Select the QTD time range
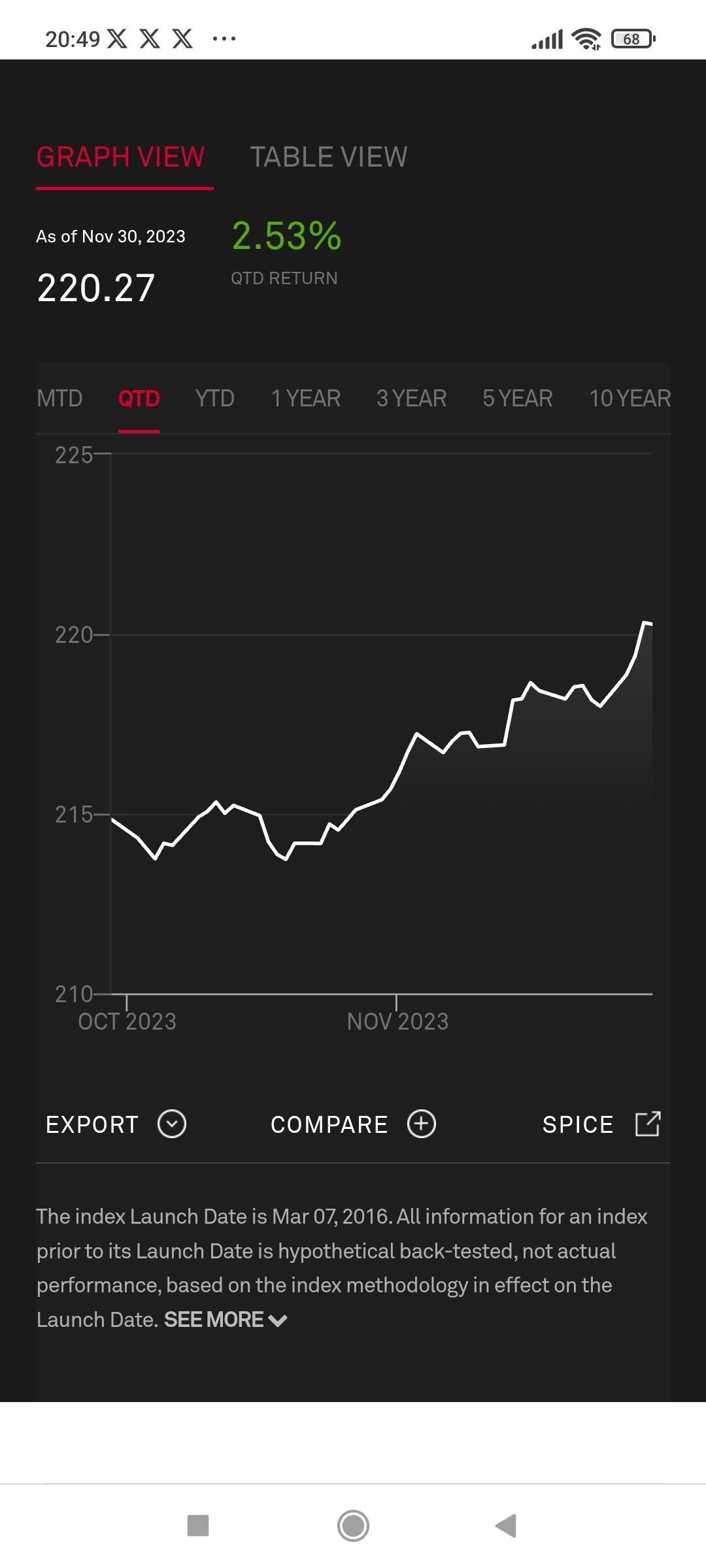 [x=139, y=398]
